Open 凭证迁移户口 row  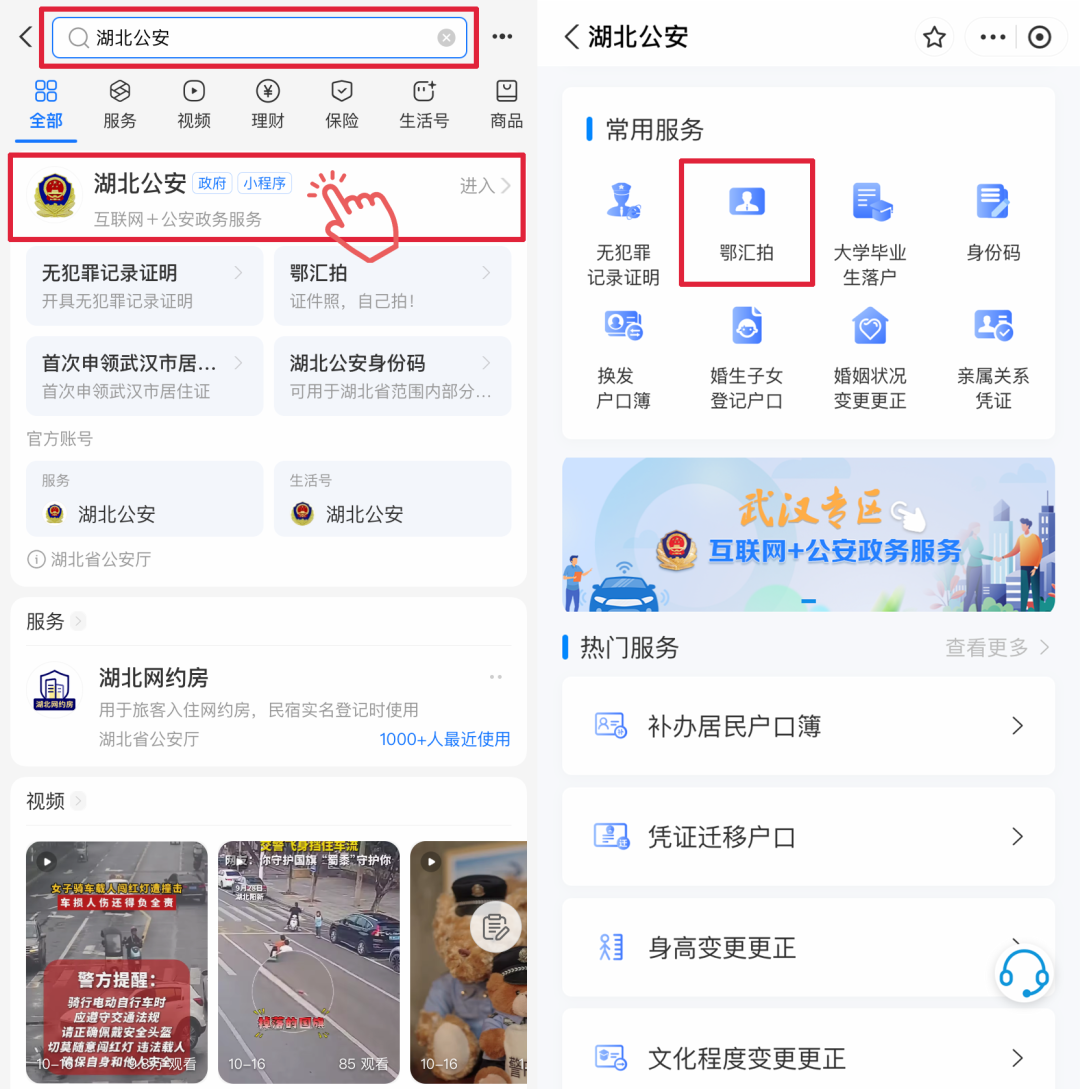pos(808,836)
